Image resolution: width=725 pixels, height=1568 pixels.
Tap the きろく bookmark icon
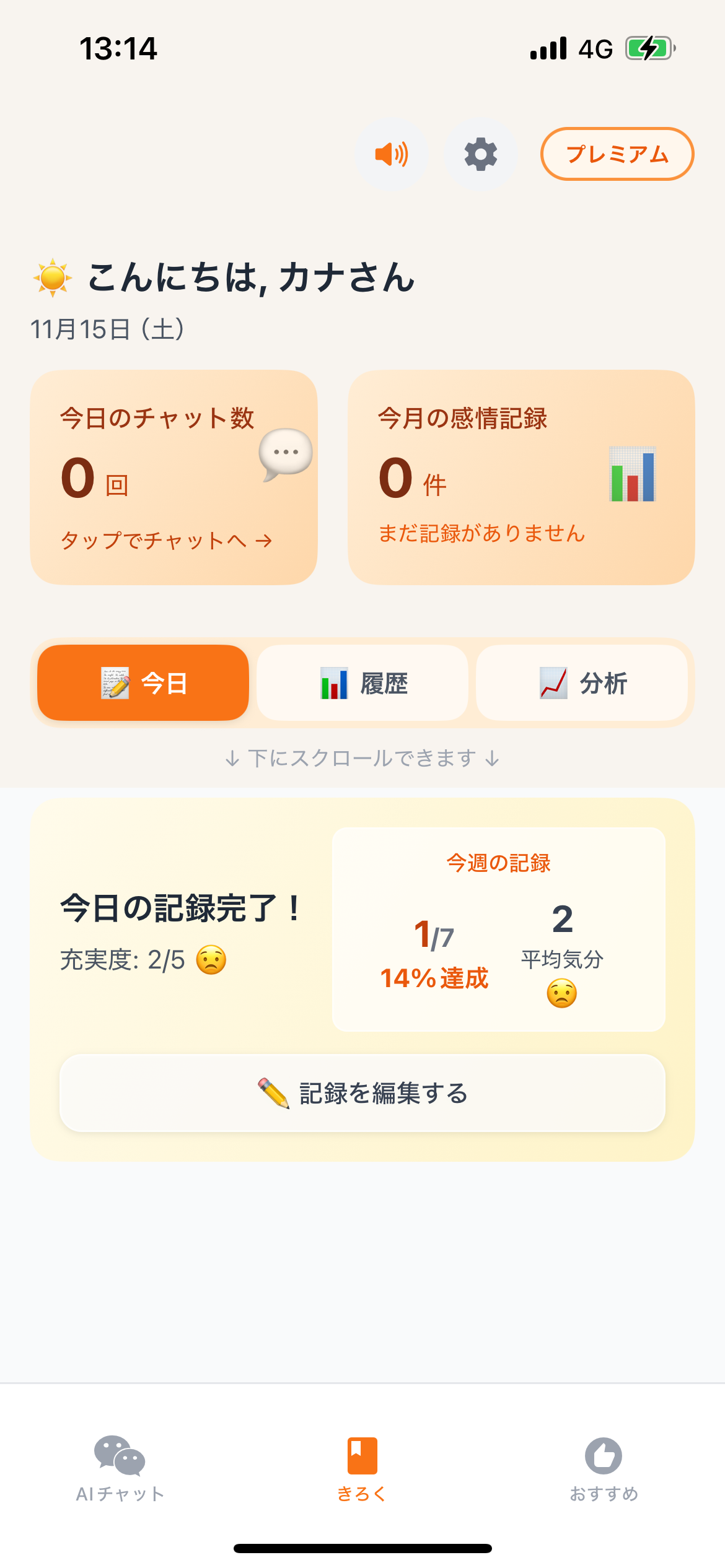point(362,1456)
